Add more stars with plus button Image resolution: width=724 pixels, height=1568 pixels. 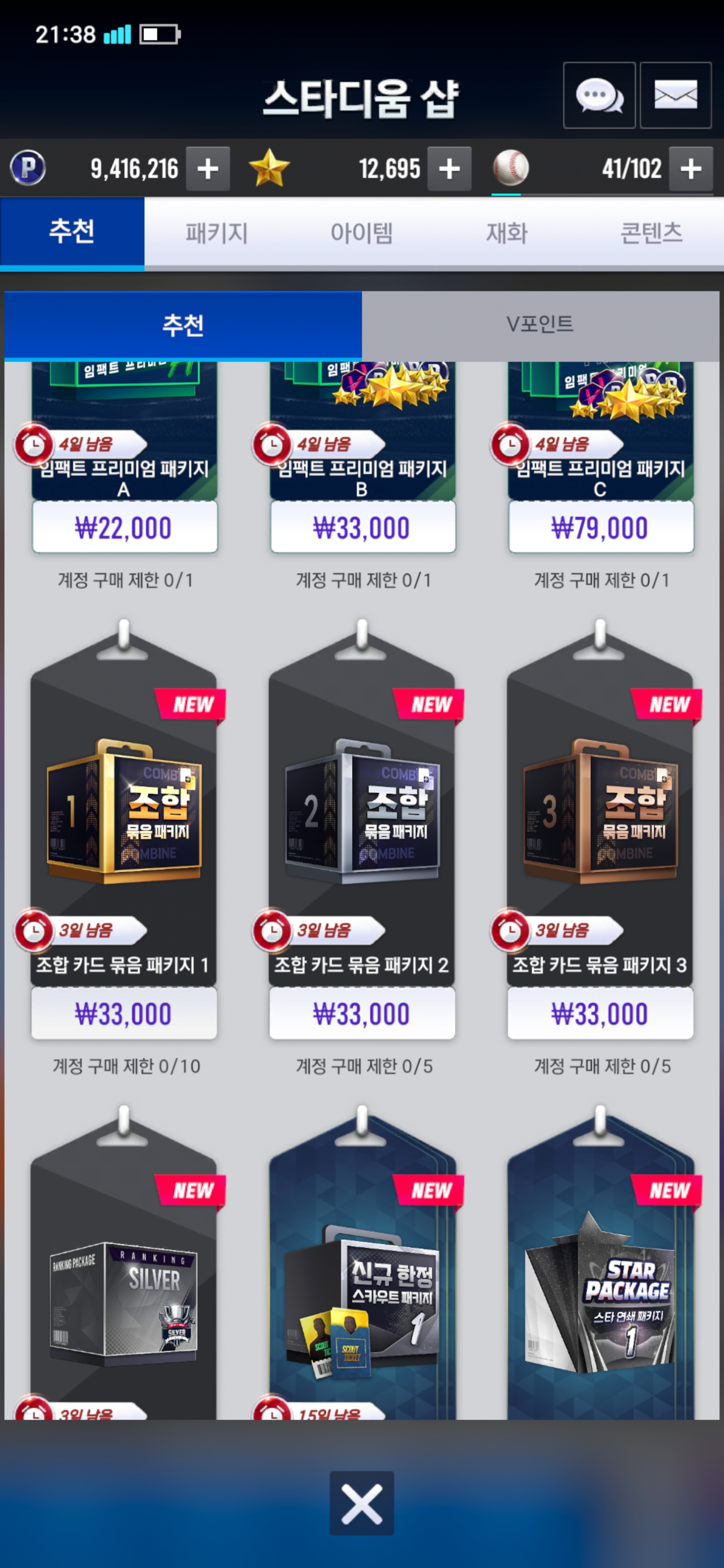pos(449,168)
